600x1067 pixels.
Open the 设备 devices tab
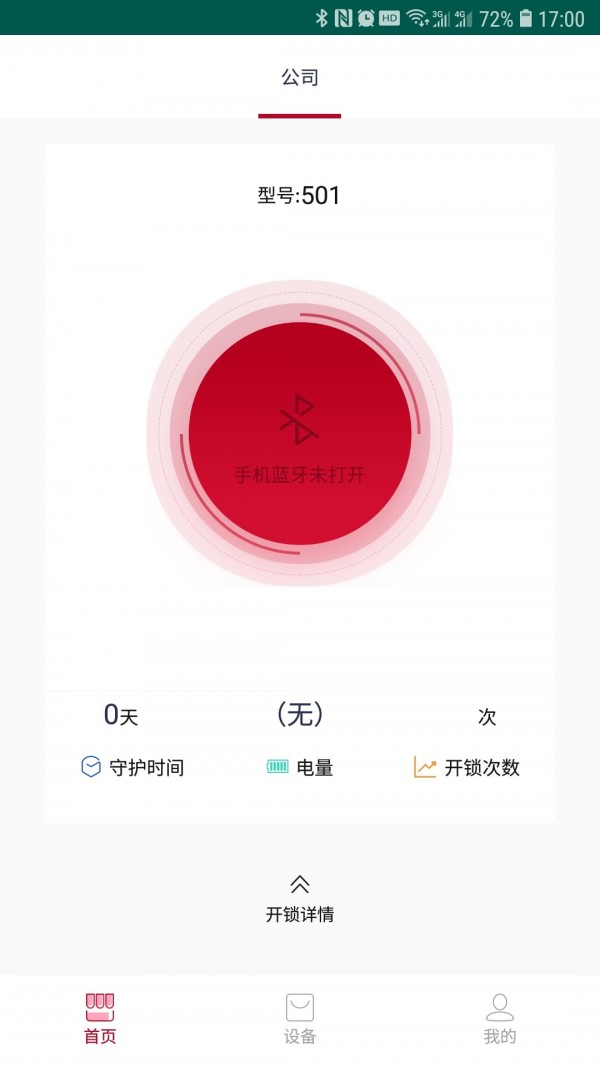(300, 1018)
